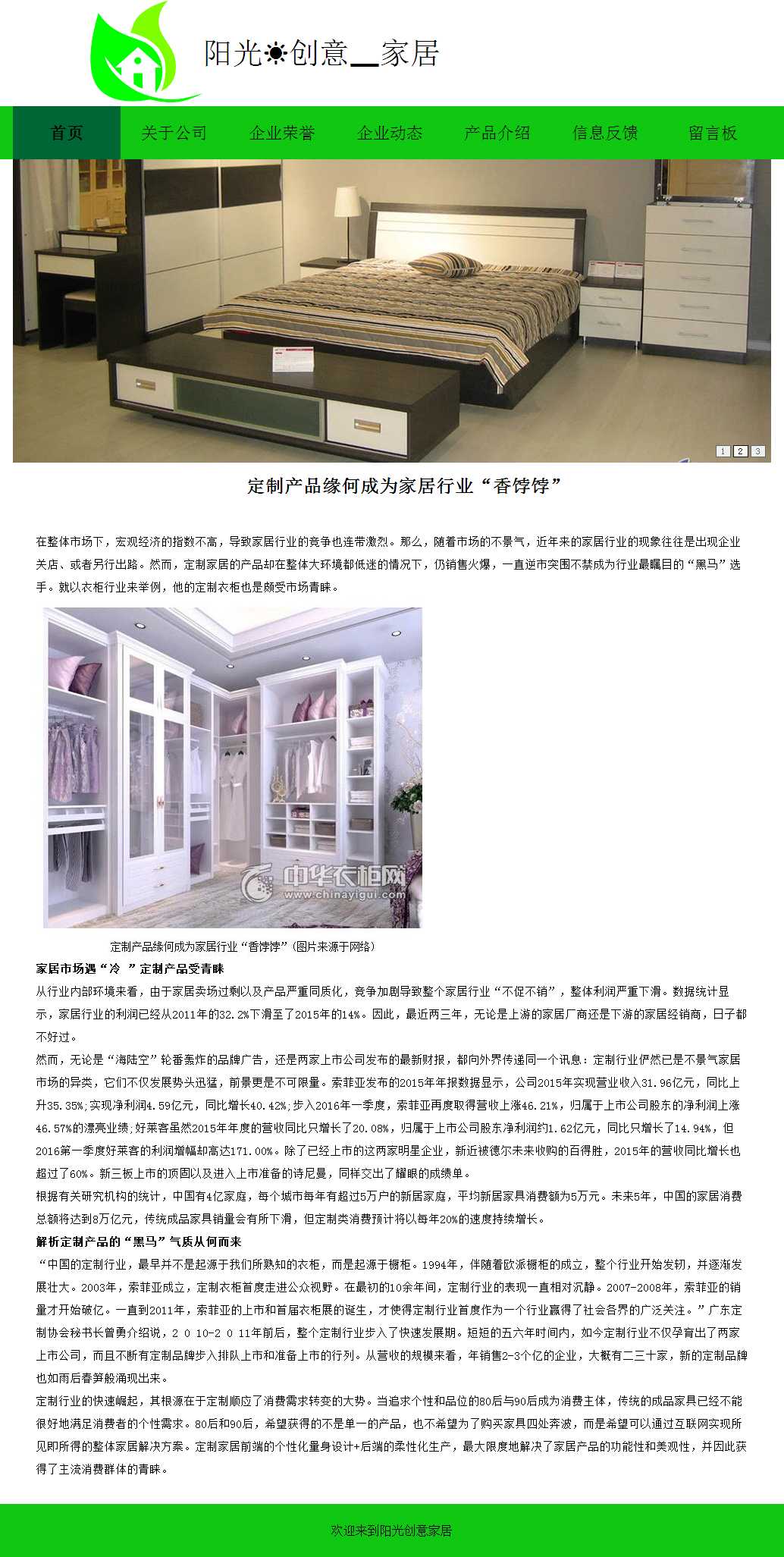Go to the 留言板 page

coord(713,133)
